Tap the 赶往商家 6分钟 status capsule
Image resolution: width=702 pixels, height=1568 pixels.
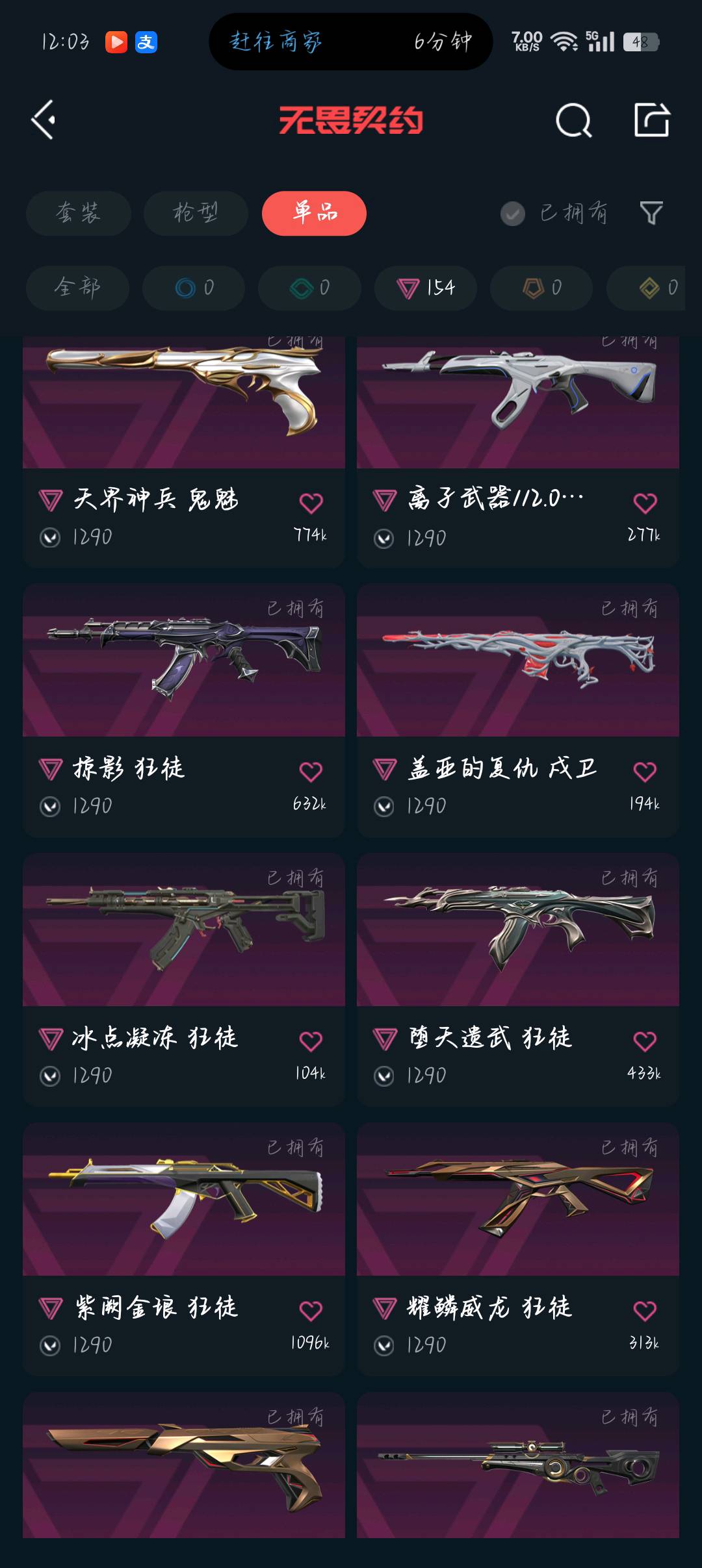tap(350, 42)
